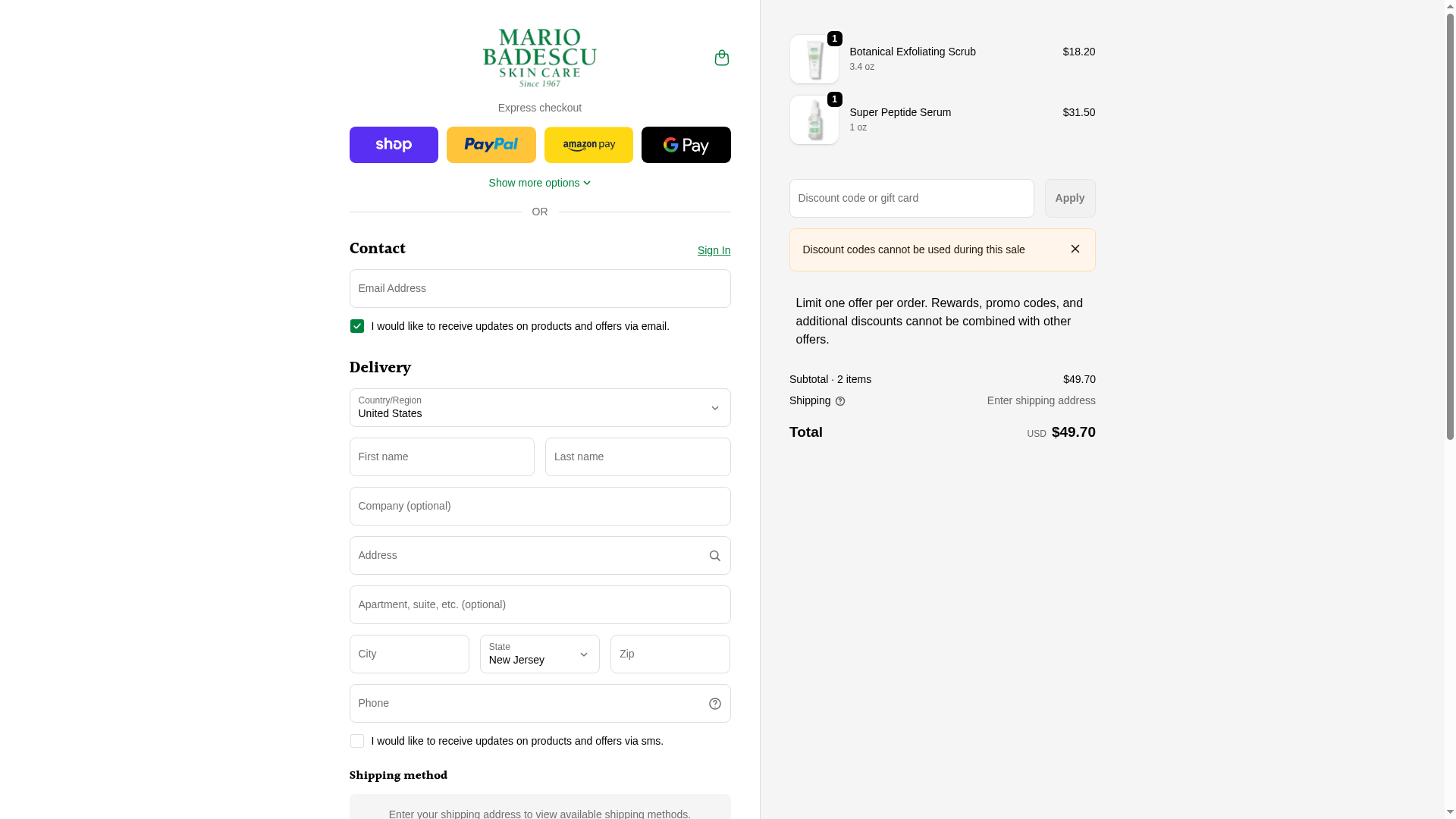The width and height of the screenshot is (1456, 819).
Task: Check out with PayPal
Action: point(491,145)
